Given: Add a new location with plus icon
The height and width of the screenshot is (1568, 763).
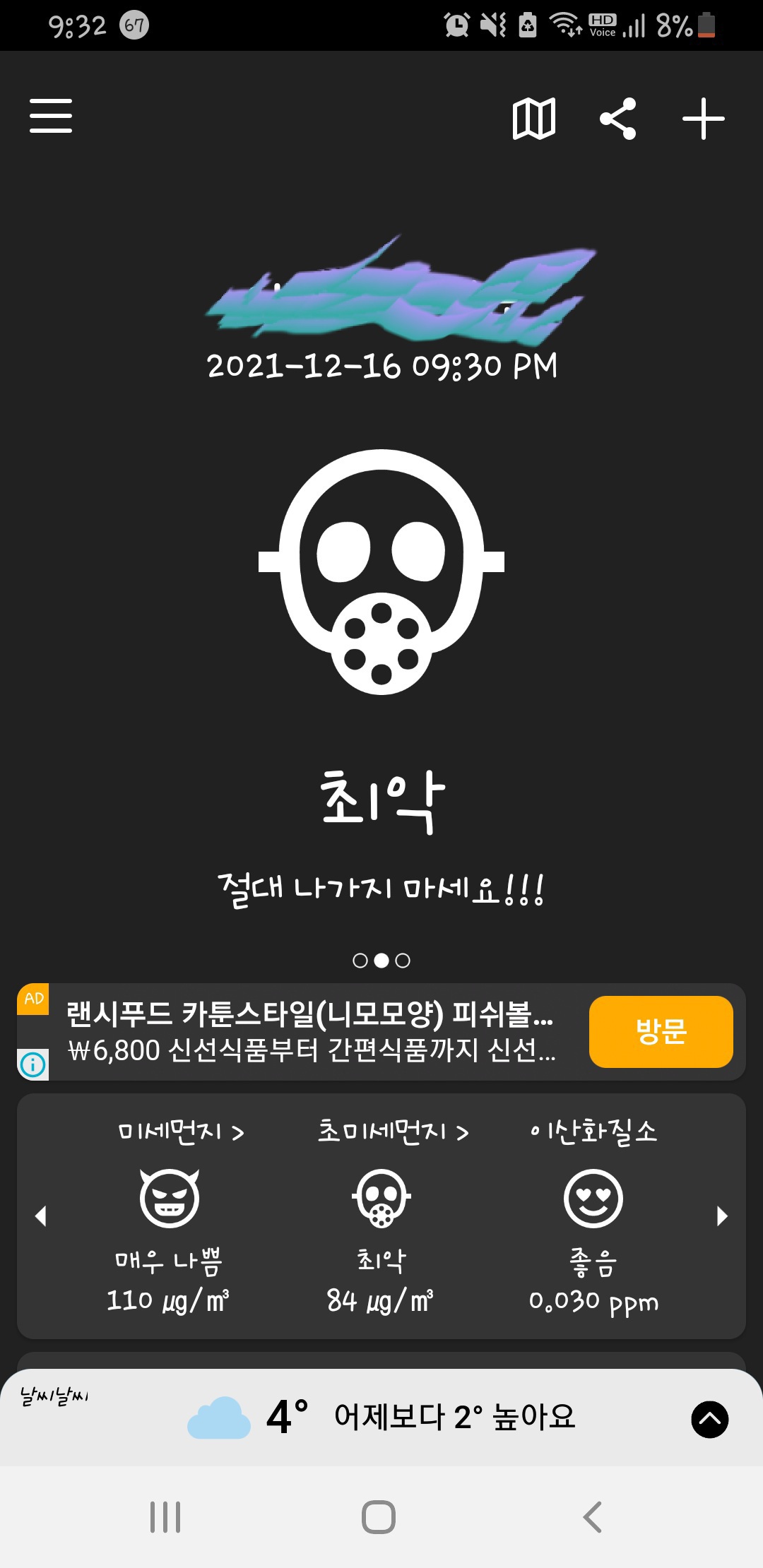Looking at the screenshot, I should (703, 119).
